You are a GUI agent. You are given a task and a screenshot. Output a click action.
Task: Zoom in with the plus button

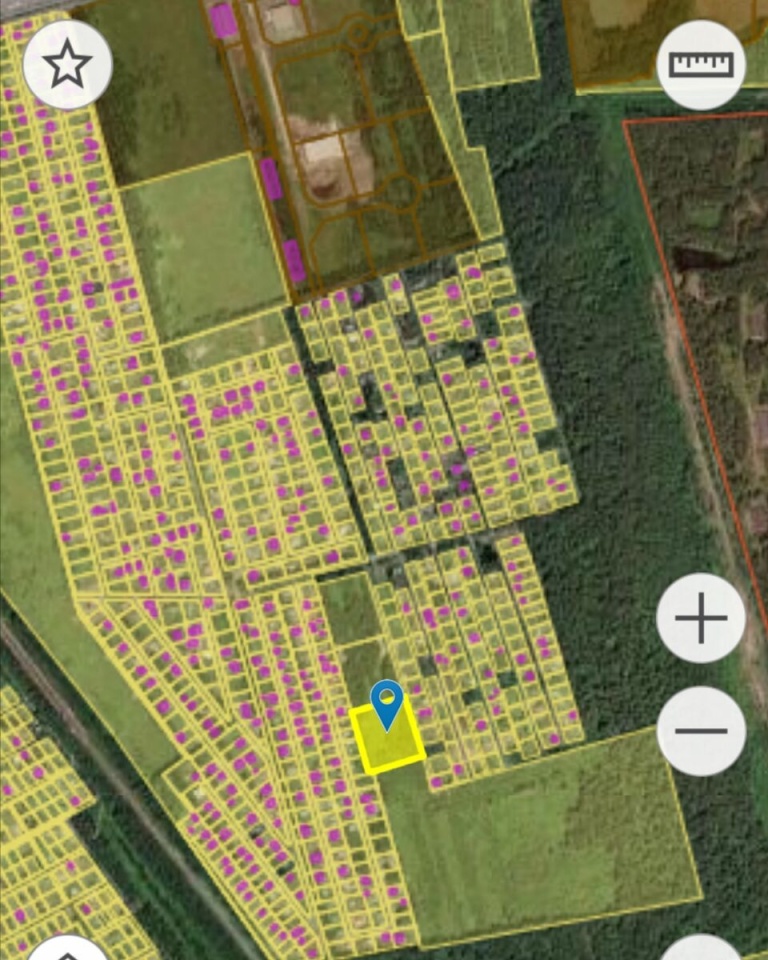click(701, 618)
